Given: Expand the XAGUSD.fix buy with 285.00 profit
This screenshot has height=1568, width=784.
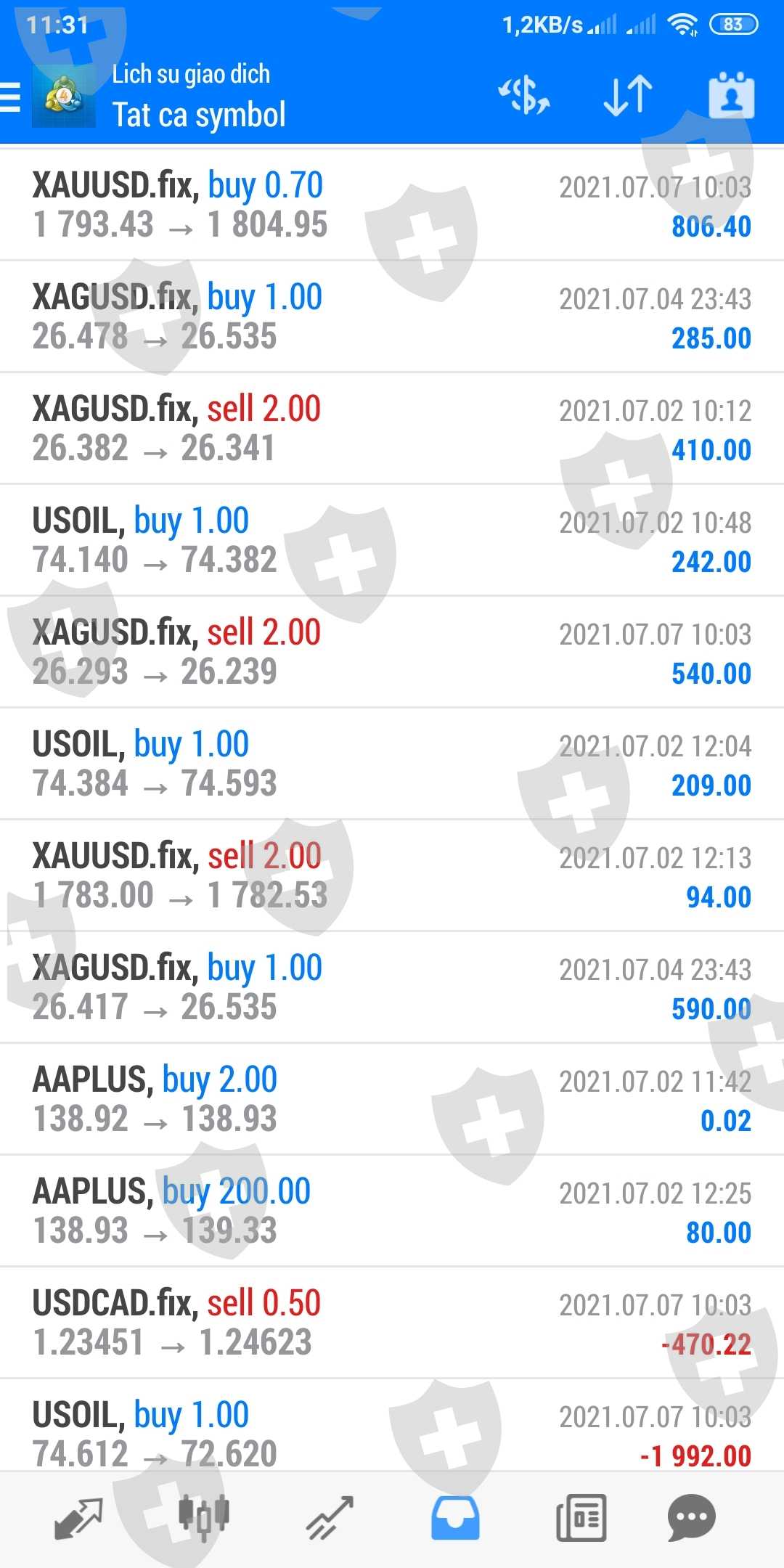Looking at the screenshot, I should [x=392, y=317].
